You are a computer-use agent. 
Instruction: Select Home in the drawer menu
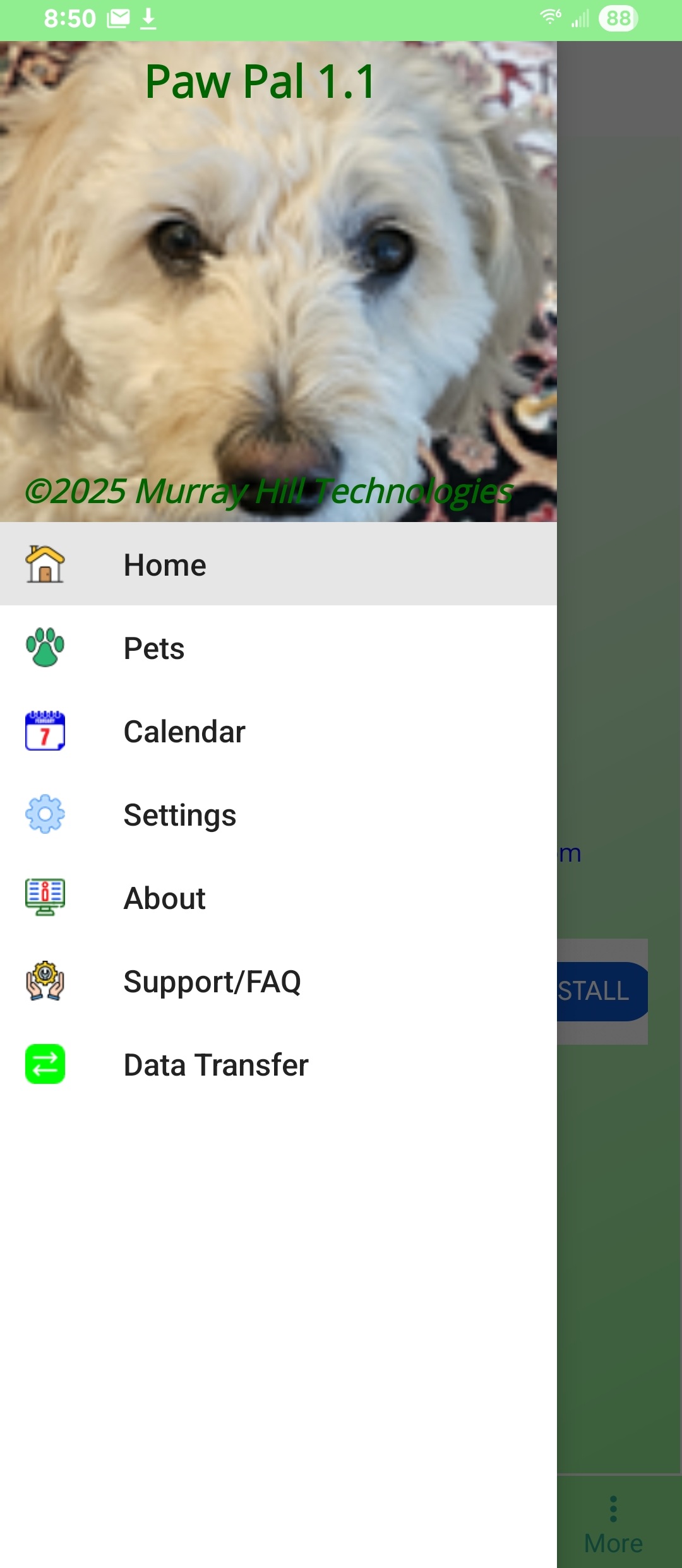[x=164, y=564]
